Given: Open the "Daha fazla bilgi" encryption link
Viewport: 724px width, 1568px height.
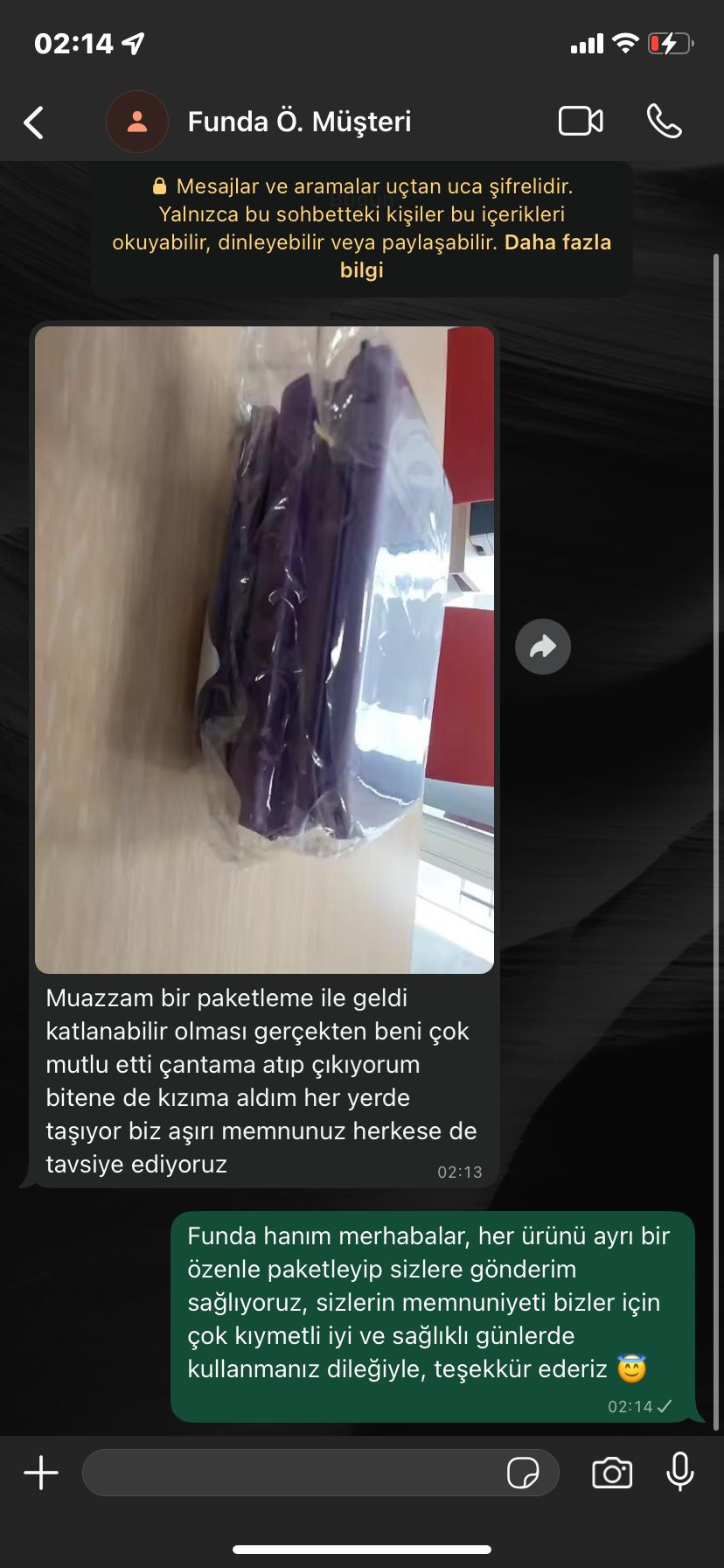Looking at the screenshot, I should tap(558, 242).
